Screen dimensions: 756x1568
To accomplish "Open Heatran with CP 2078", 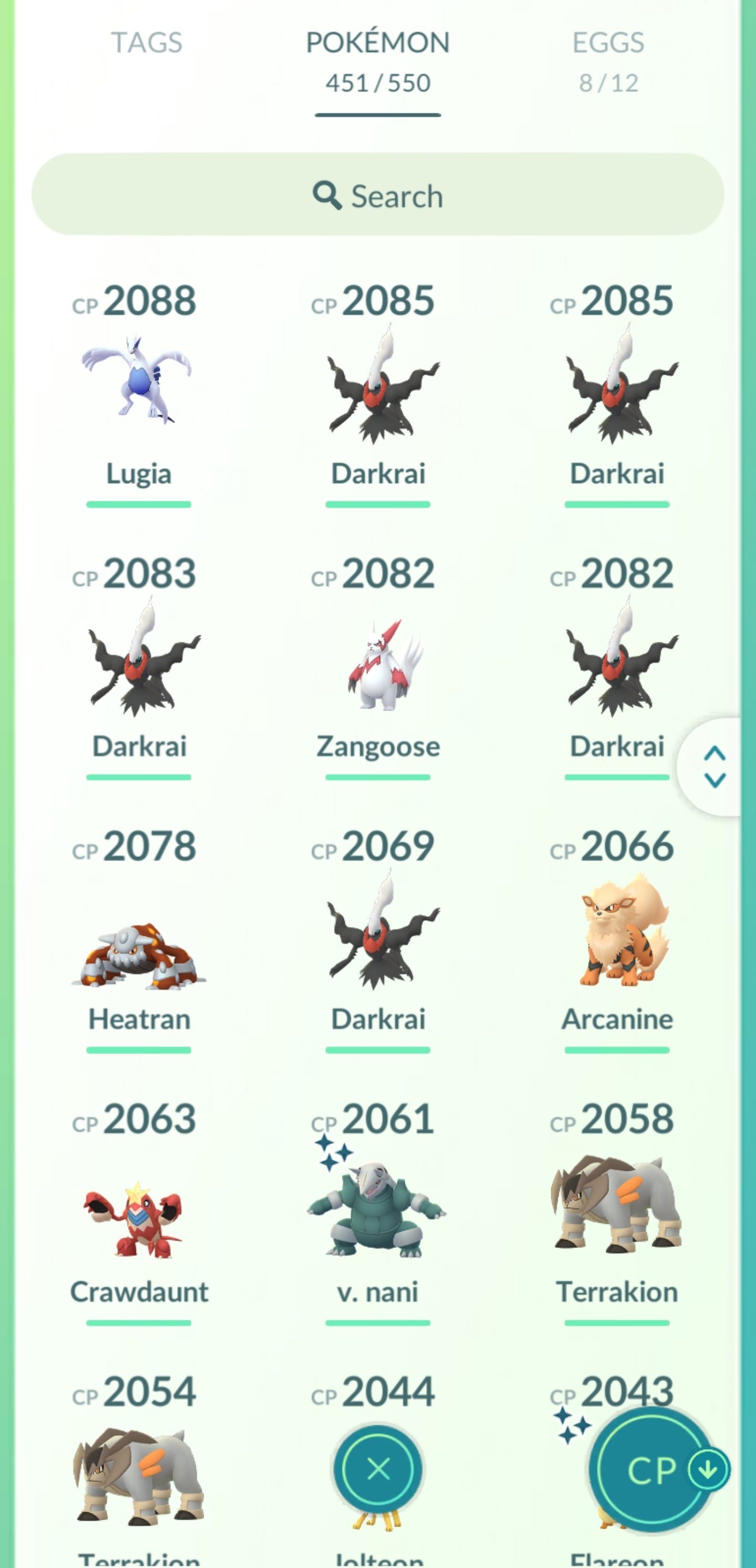I will coord(139,956).
